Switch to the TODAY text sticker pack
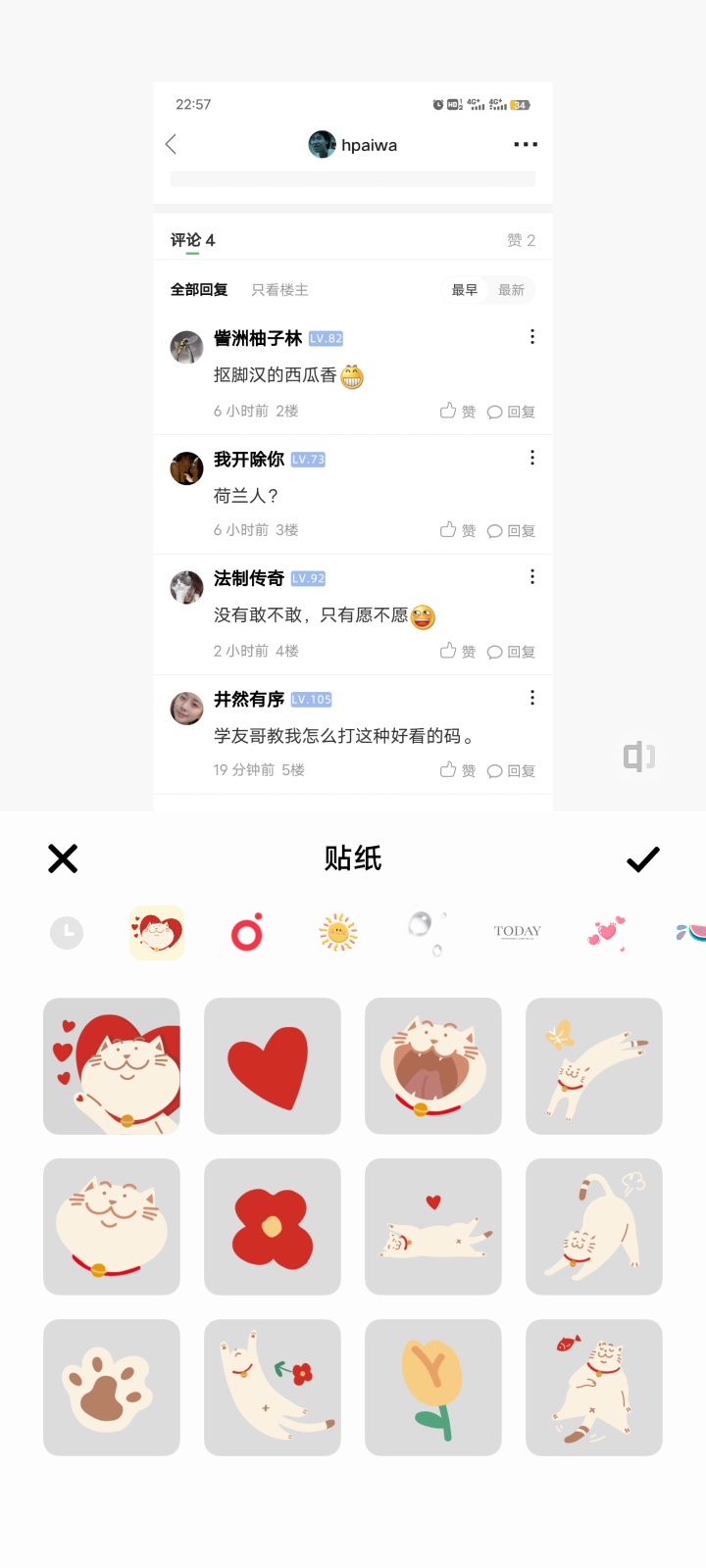The height and width of the screenshot is (1568, 706). click(x=518, y=932)
